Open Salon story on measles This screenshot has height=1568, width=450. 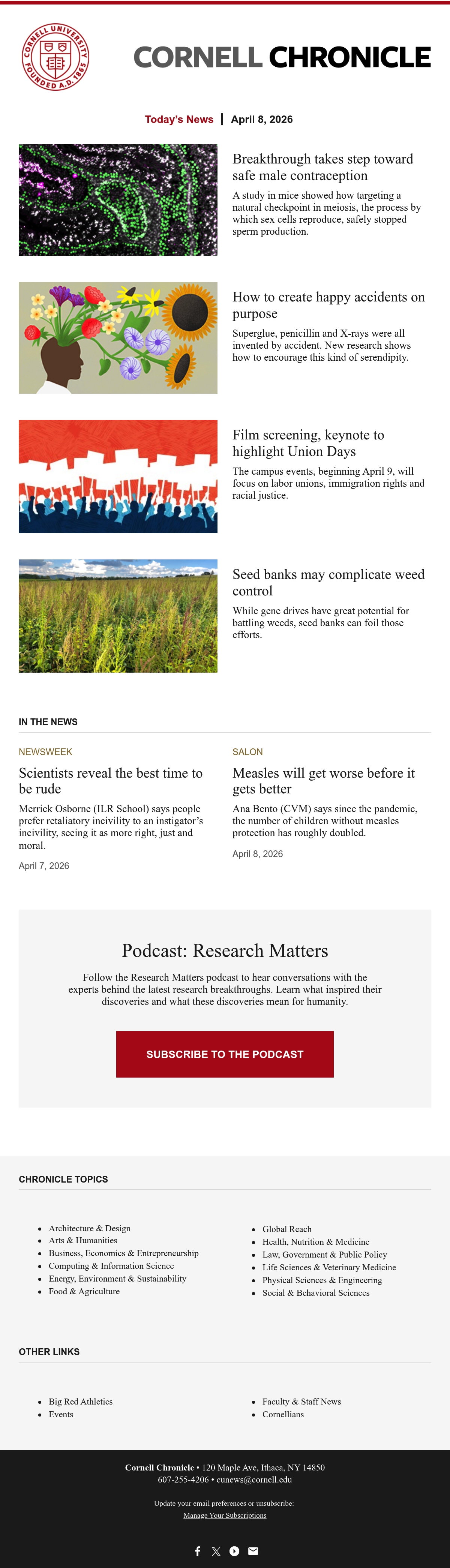[323, 781]
